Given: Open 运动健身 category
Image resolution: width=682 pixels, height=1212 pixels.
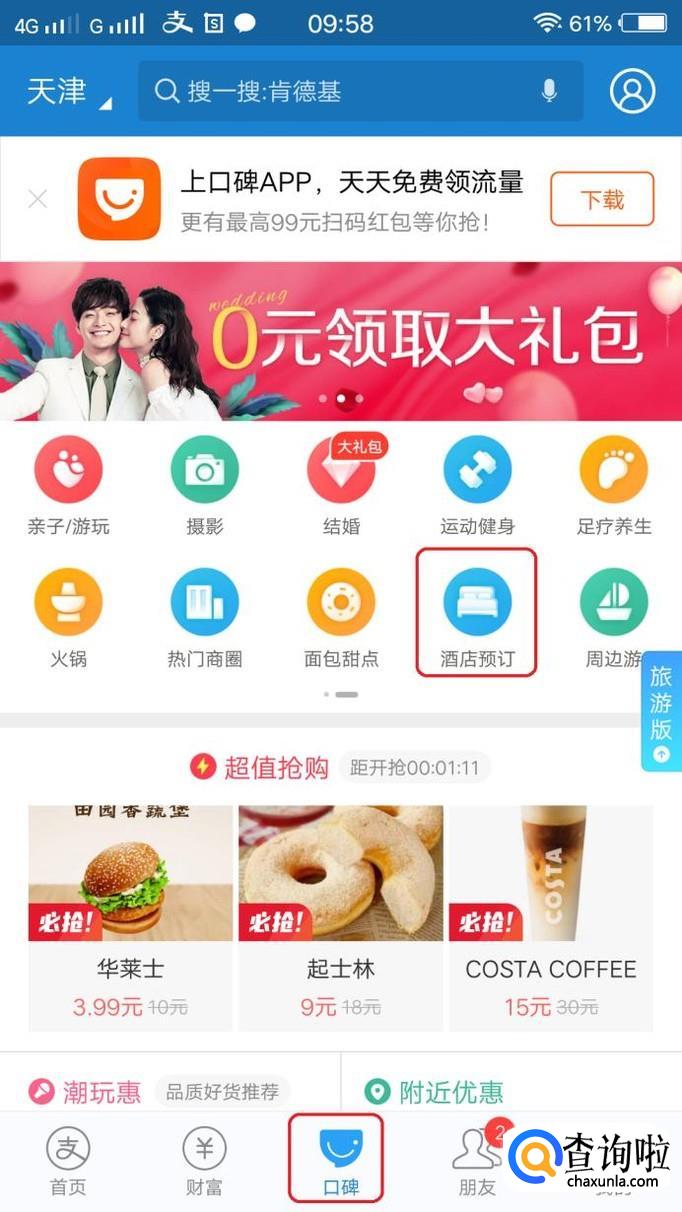Looking at the screenshot, I should 477,486.
